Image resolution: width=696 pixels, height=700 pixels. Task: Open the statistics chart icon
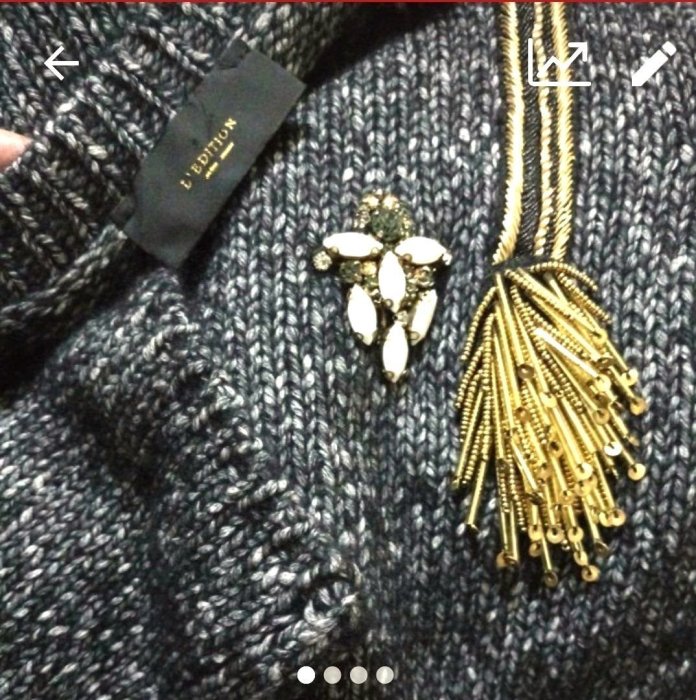pyautogui.click(x=558, y=64)
